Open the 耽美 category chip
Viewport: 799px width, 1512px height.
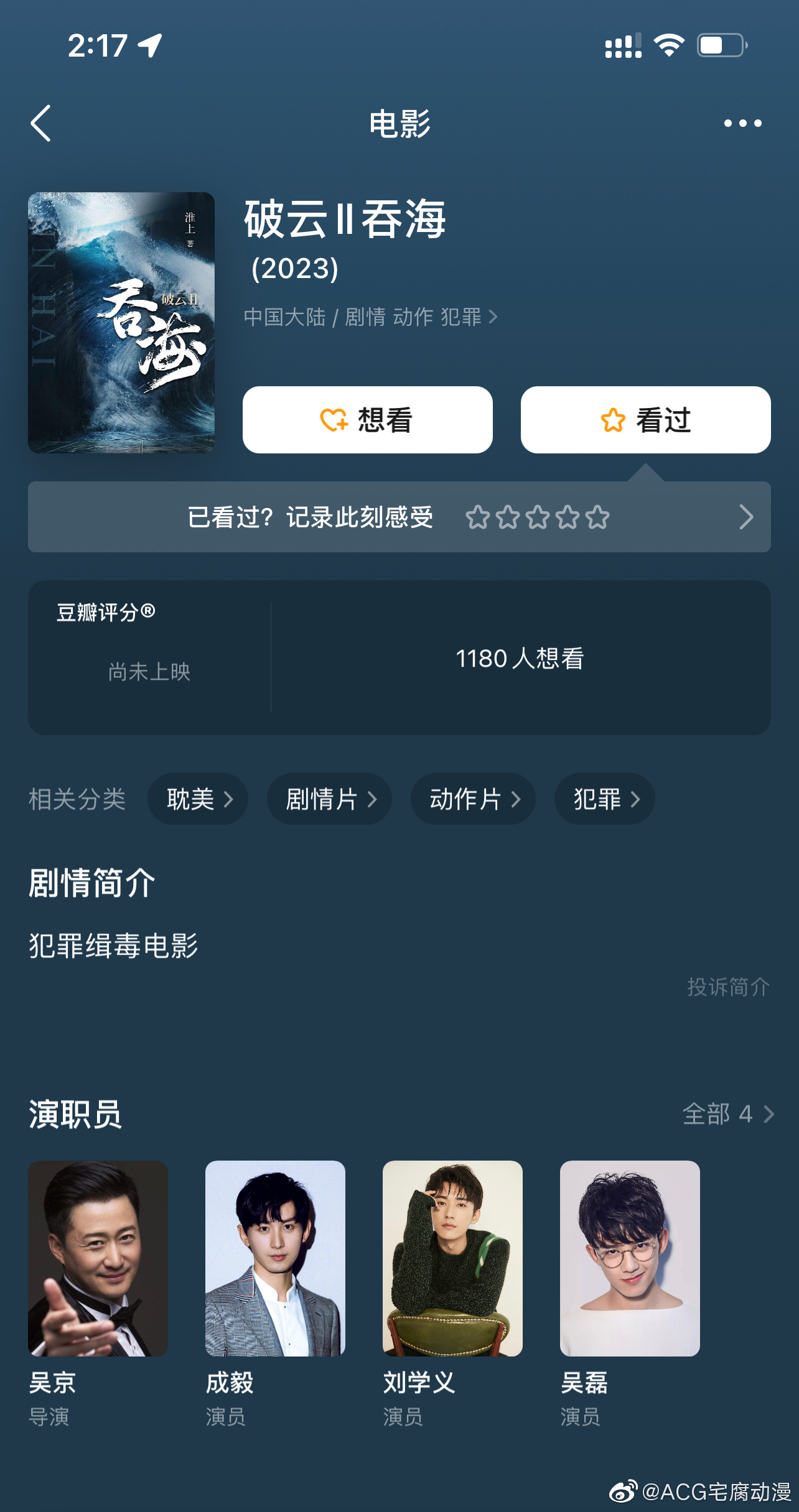click(x=198, y=799)
